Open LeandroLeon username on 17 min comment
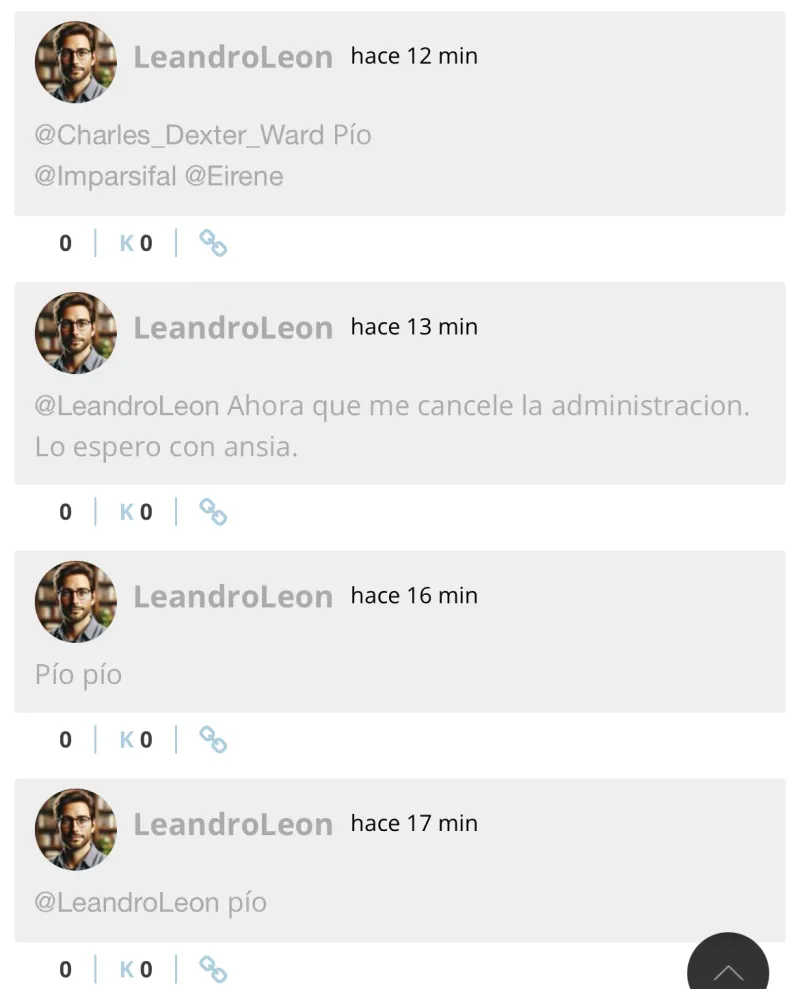800x989 pixels. point(233,825)
